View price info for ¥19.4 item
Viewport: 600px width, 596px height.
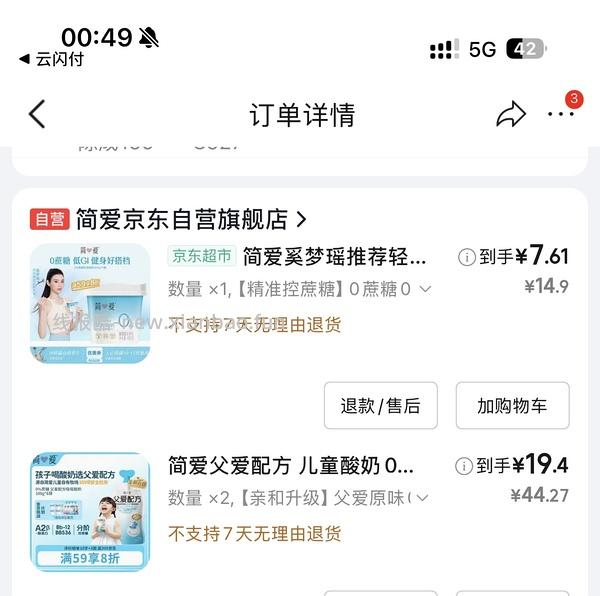click(x=464, y=466)
